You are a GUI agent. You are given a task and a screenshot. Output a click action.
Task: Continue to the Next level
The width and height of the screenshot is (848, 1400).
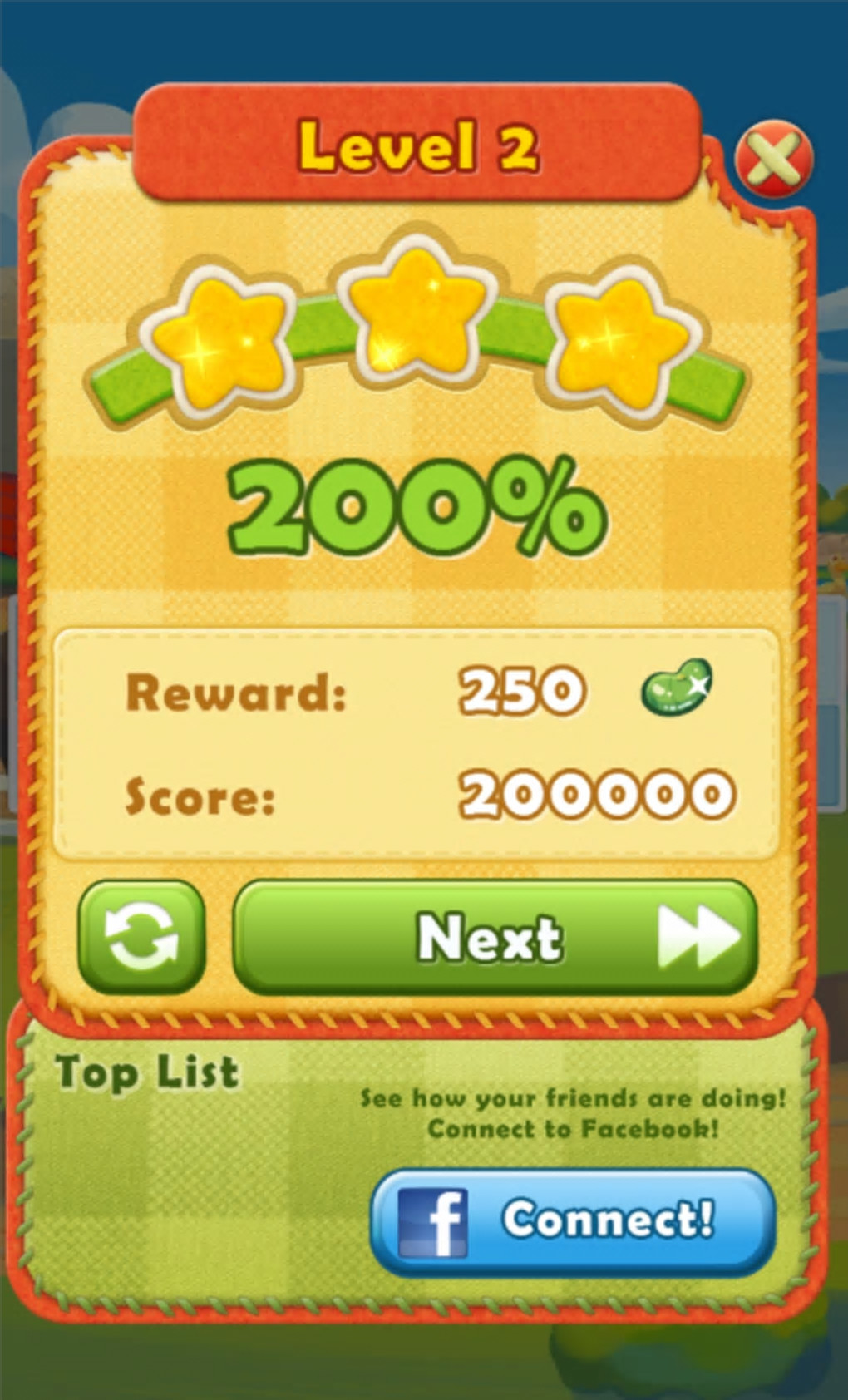pyautogui.click(x=495, y=937)
